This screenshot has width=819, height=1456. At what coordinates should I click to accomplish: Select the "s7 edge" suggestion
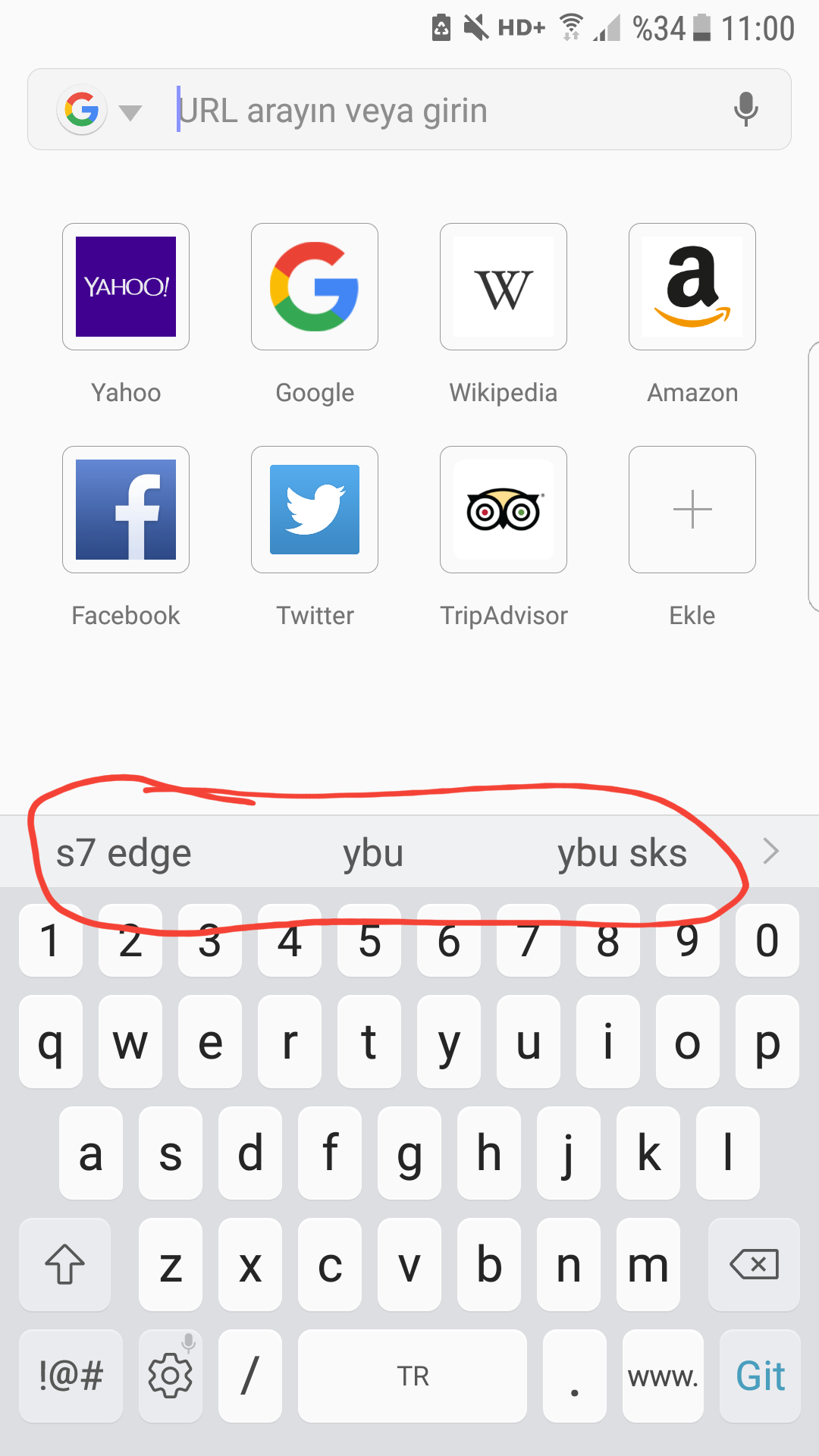coord(124,853)
